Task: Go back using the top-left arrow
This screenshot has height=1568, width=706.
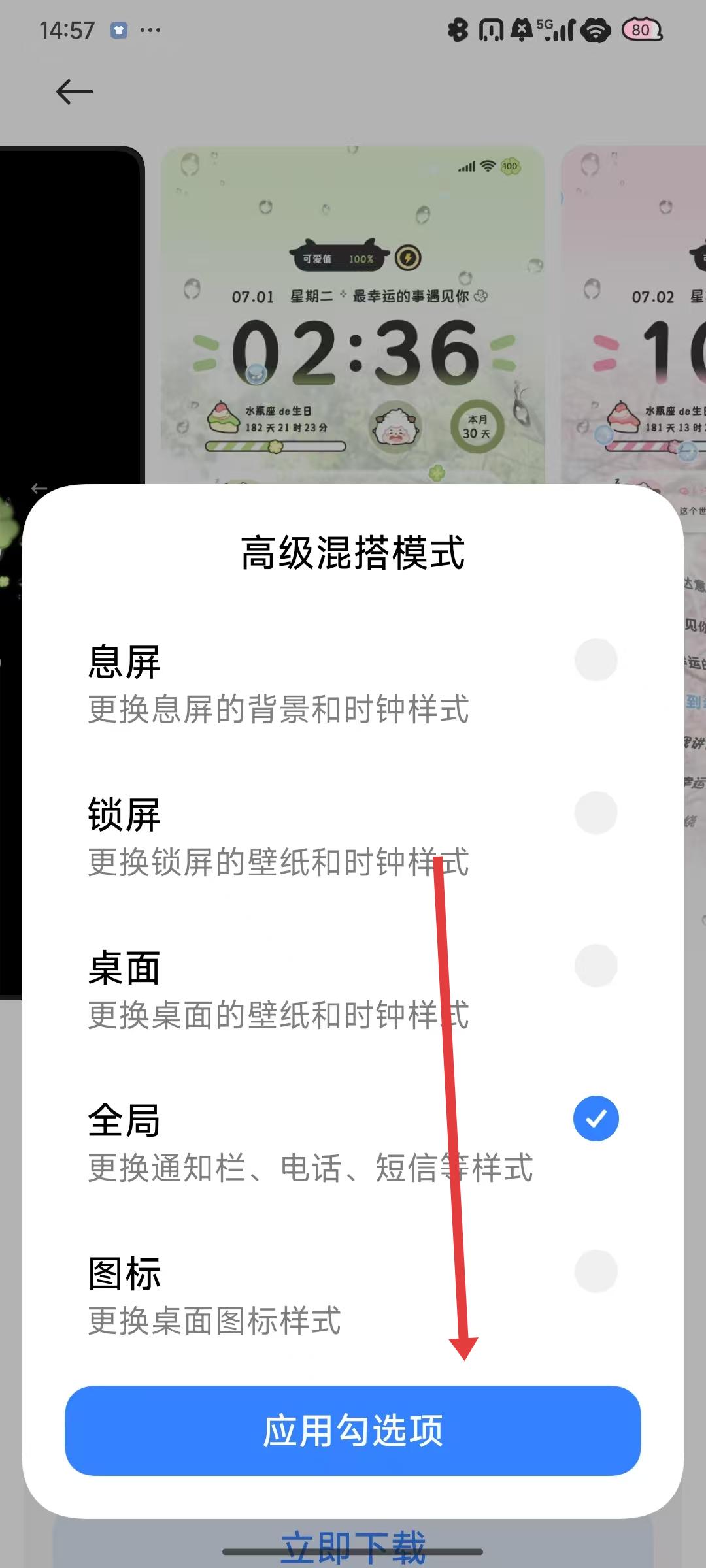Action: coord(75,91)
